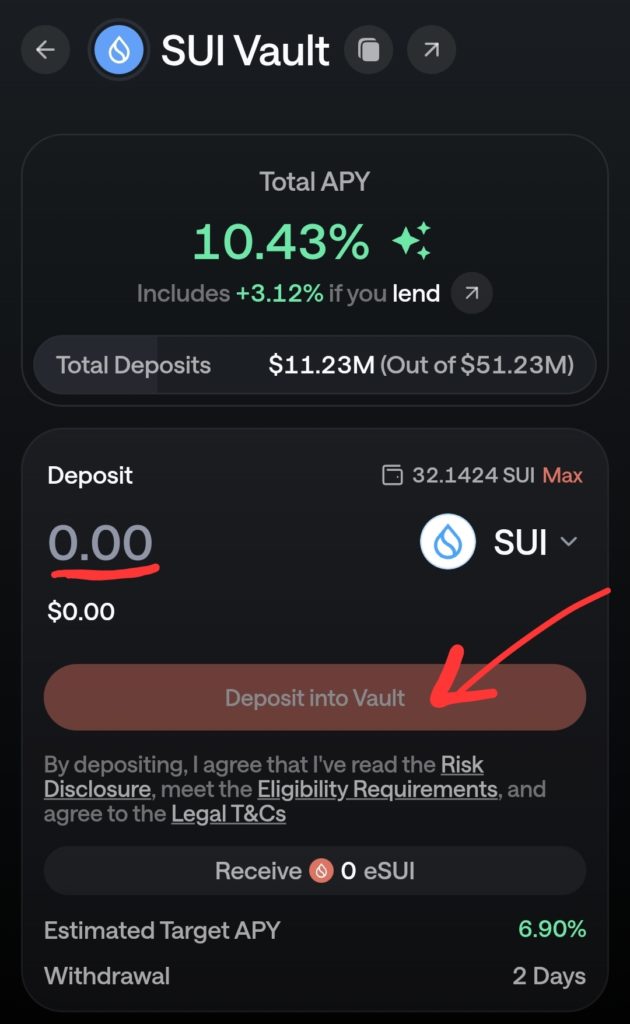The height and width of the screenshot is (1024, 630).
Task: Tap Deposit into Vault
Action: click(x=314, y=697)
